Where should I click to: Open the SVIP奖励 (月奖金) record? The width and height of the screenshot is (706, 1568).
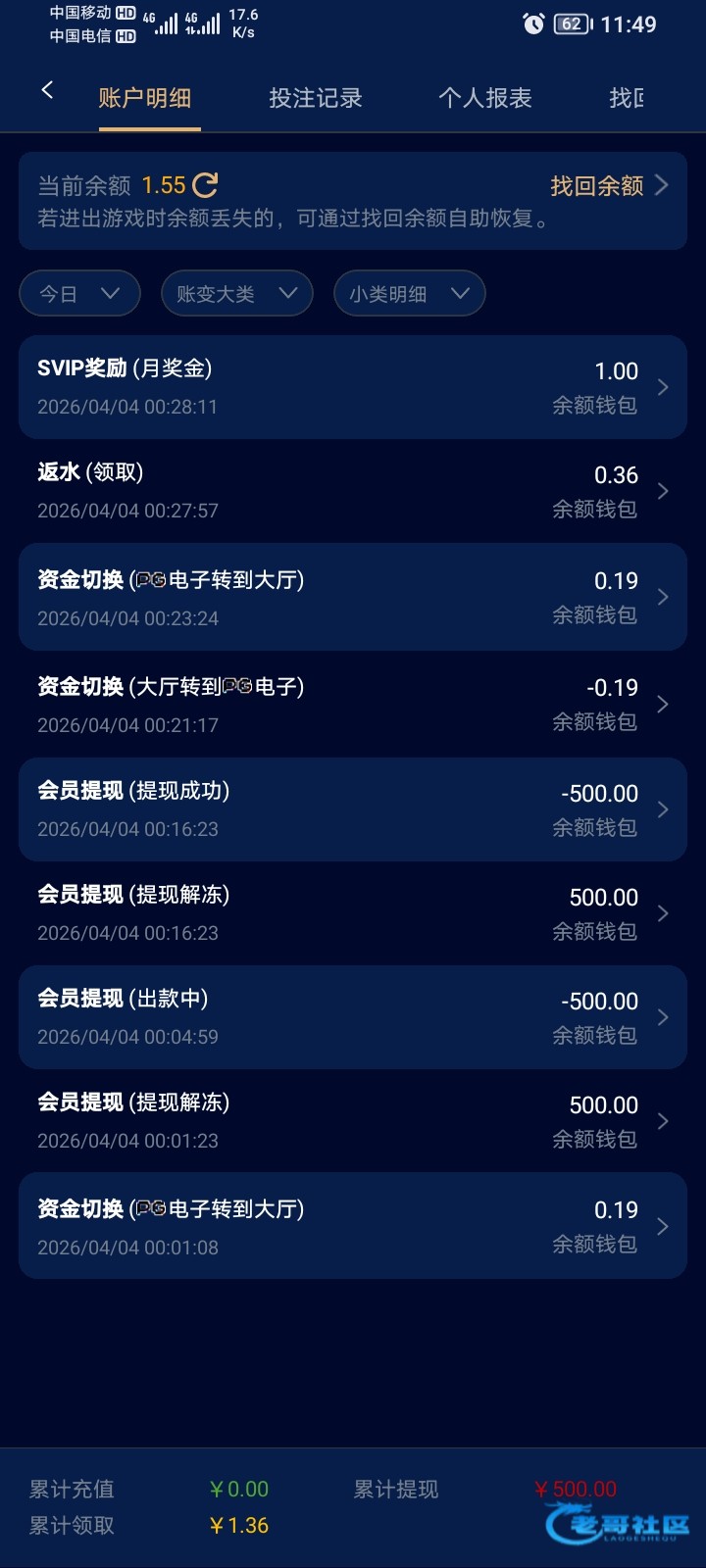(x=353, y=387)
